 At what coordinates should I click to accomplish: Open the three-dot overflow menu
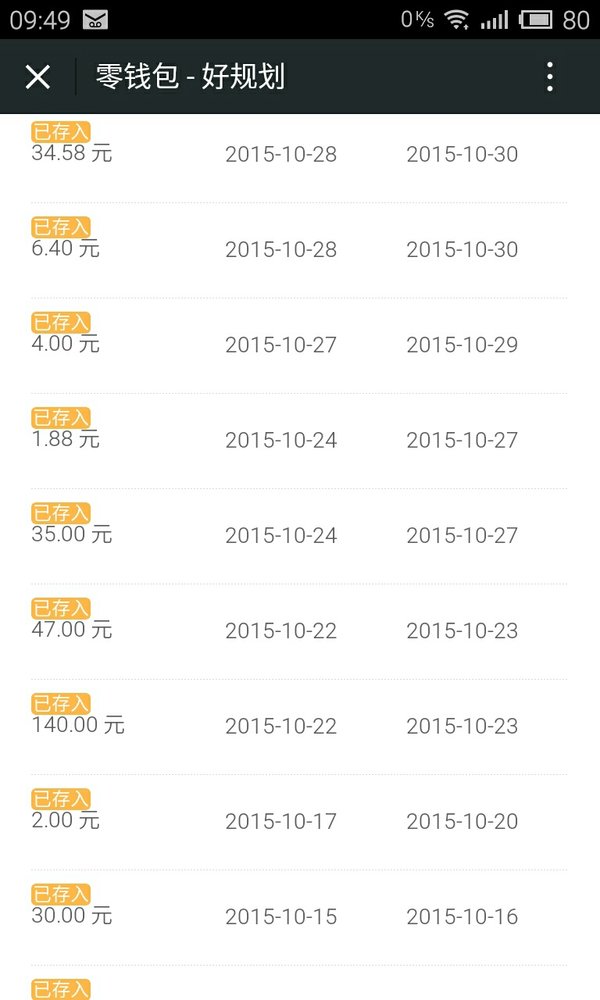550,77
